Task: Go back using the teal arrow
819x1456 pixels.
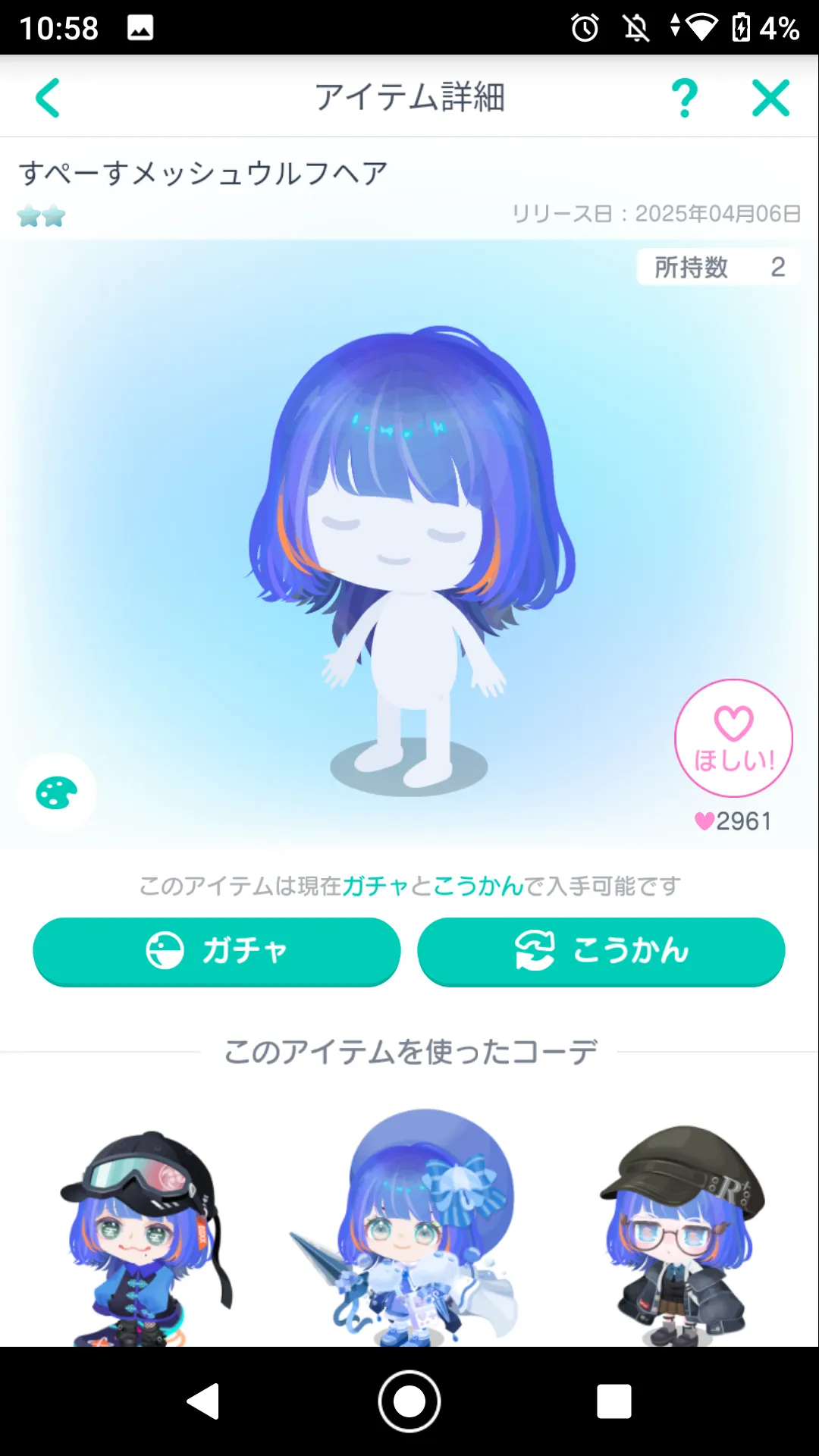Action: [x=48, y=99]
